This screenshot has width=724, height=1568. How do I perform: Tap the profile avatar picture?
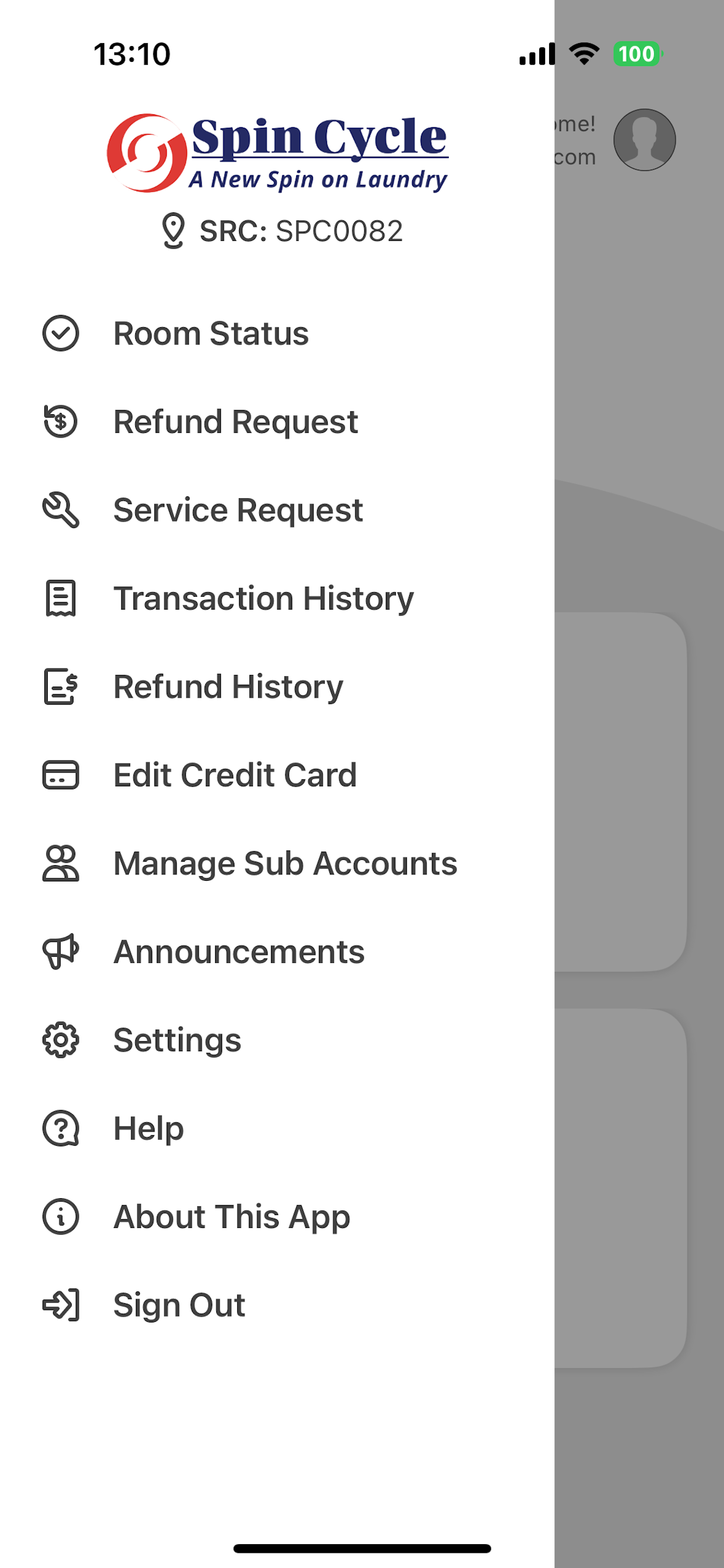[644, 140]
